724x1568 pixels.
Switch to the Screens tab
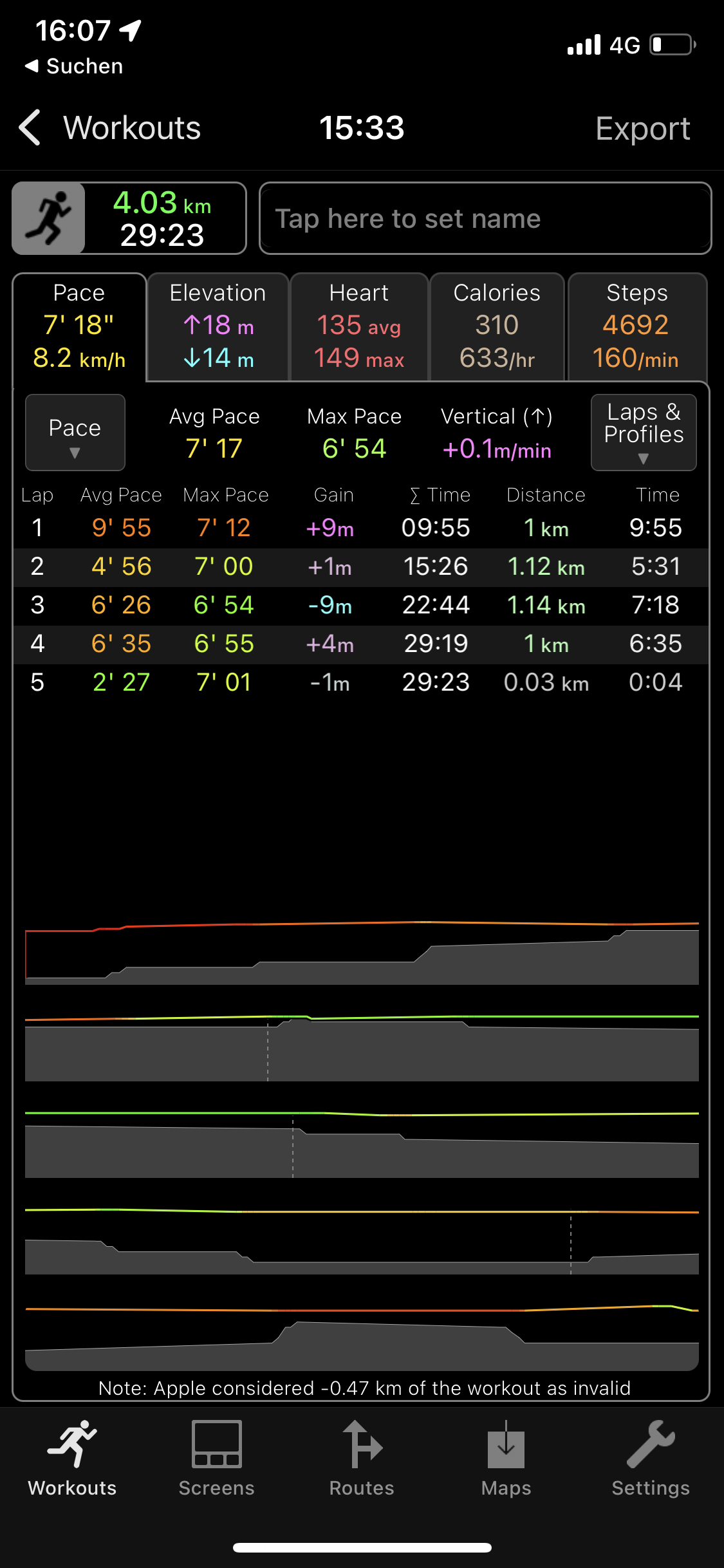[x=217, y=1459]
